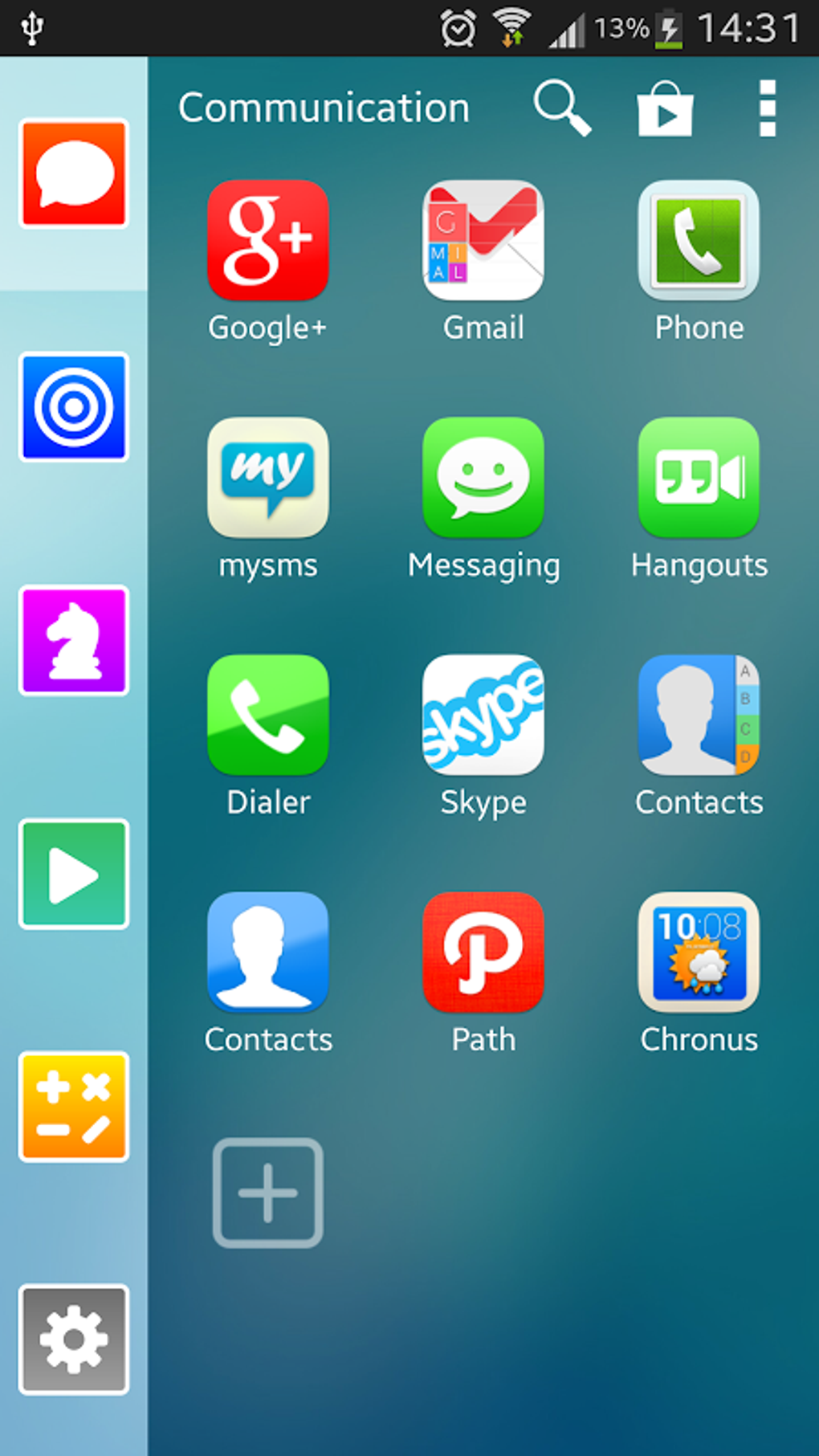The image size is (819, 1456).
Task: Launch the Phone app
Action: [699, 241]
